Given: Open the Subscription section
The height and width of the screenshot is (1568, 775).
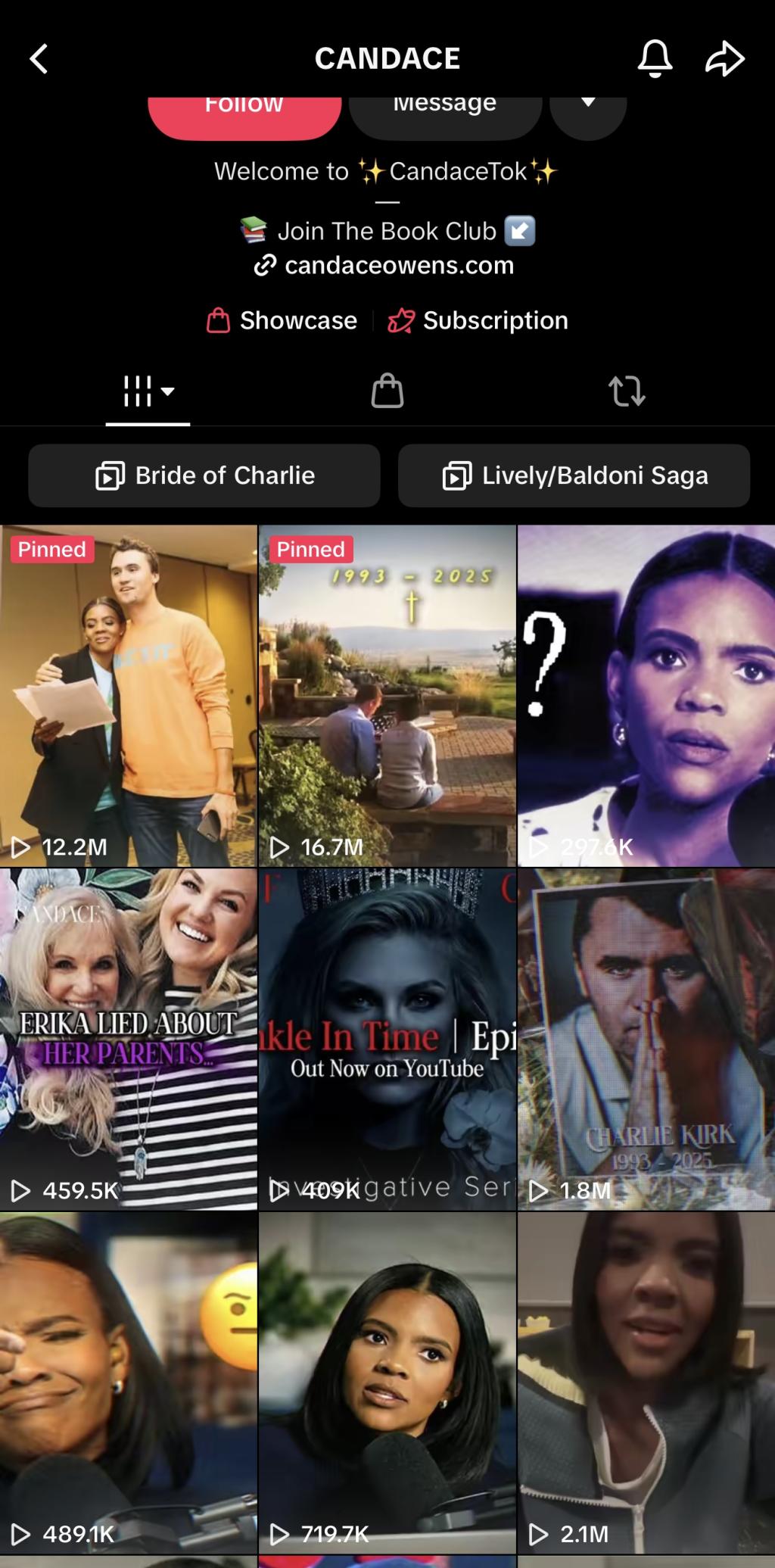Looking at the screenshot, I should coord(480,320).
